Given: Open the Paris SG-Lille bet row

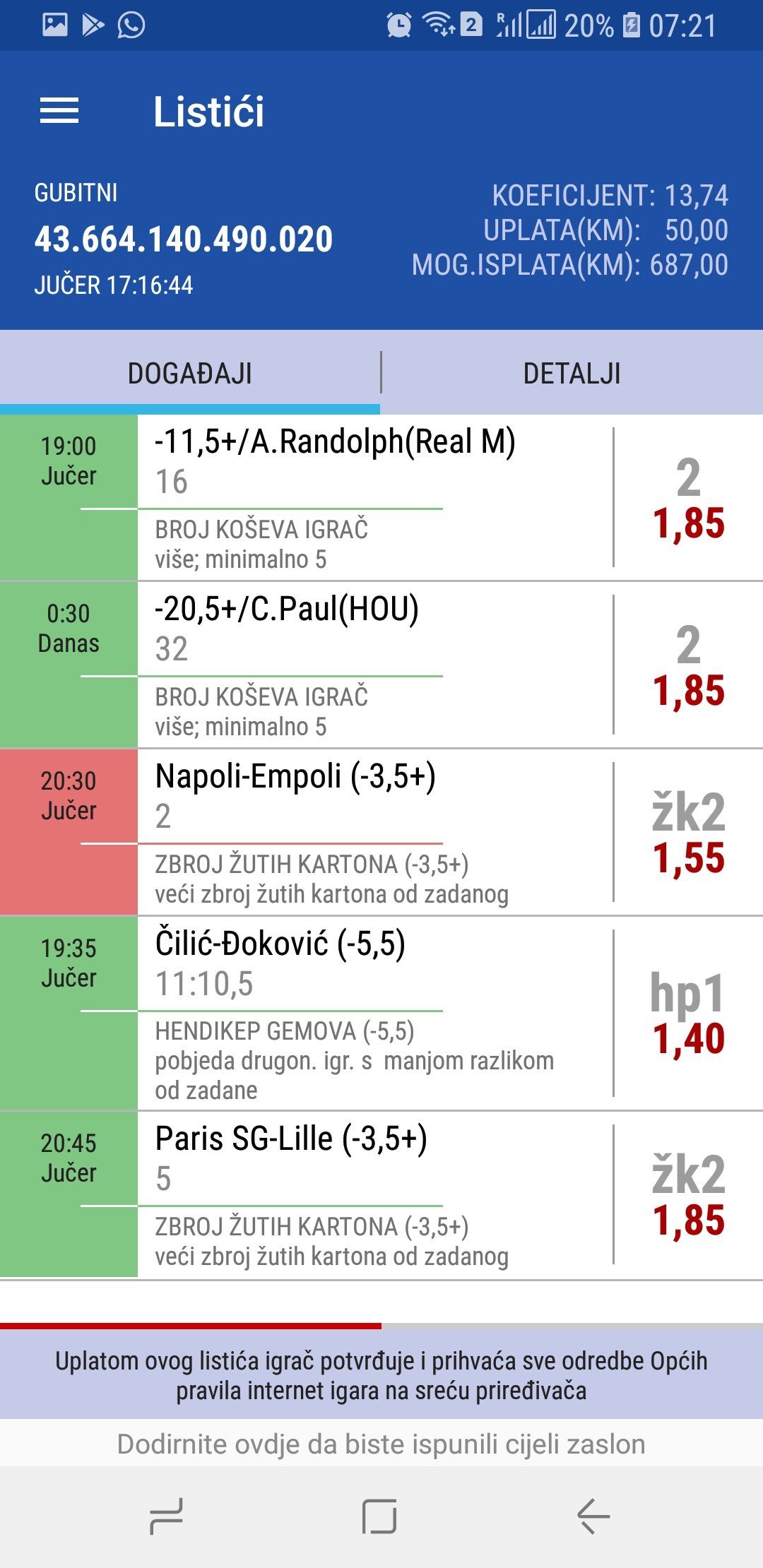Looking at the screenshot, I should click(x=381, y=1195).
